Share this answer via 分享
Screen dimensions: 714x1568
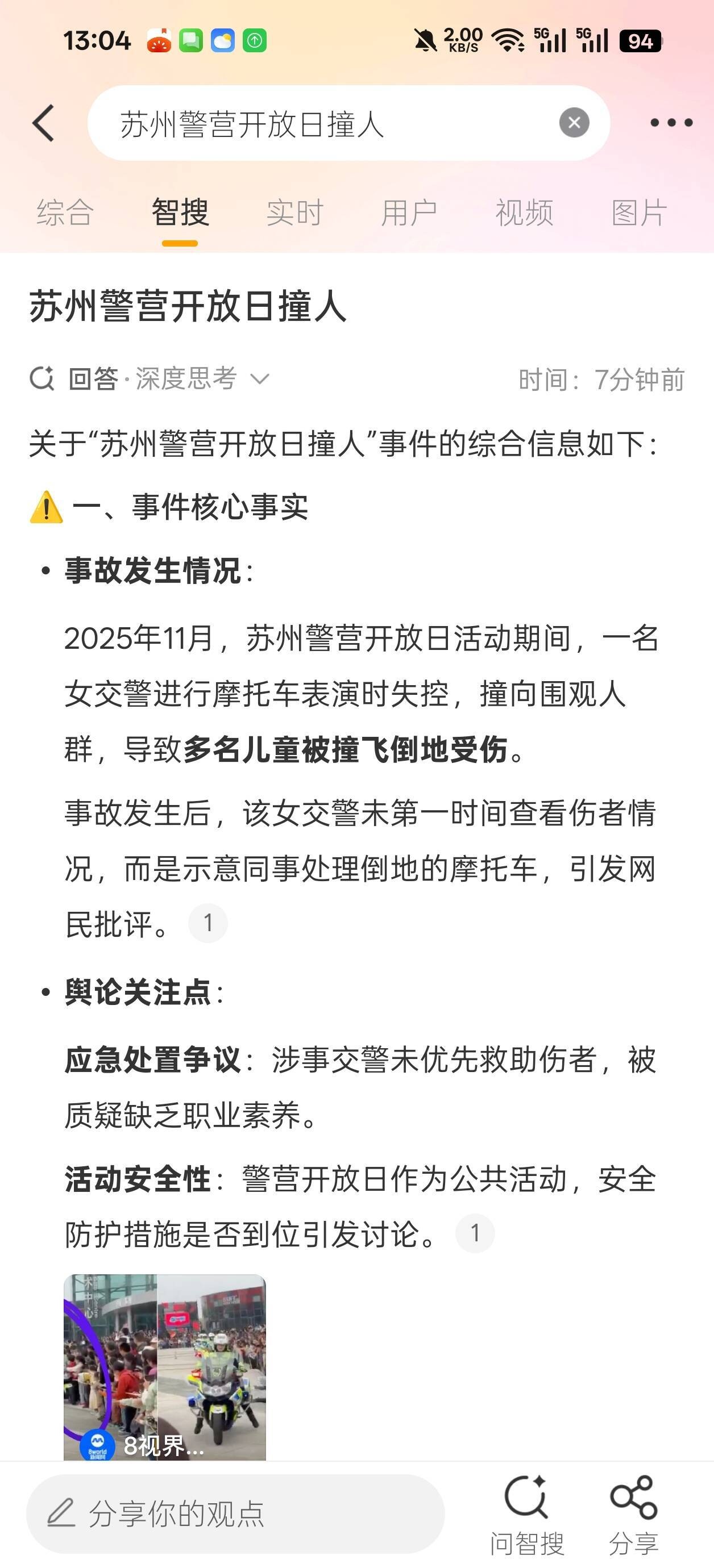point(634,1515)
